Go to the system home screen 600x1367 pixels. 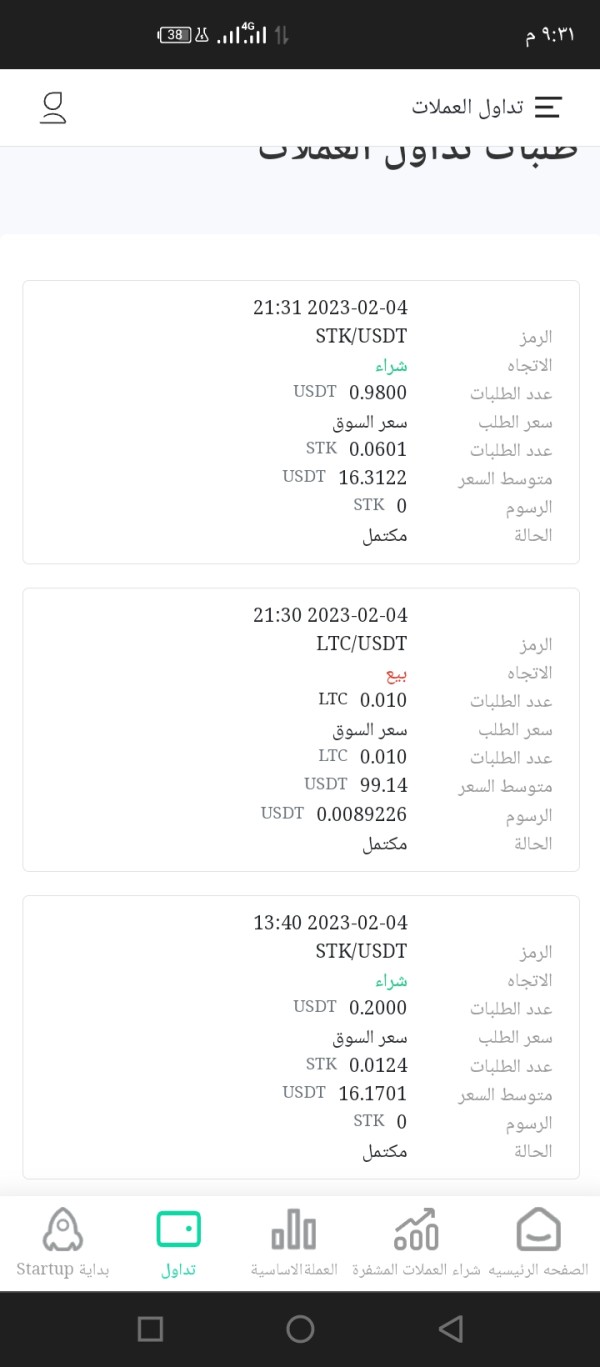(x=300, y=1328)
